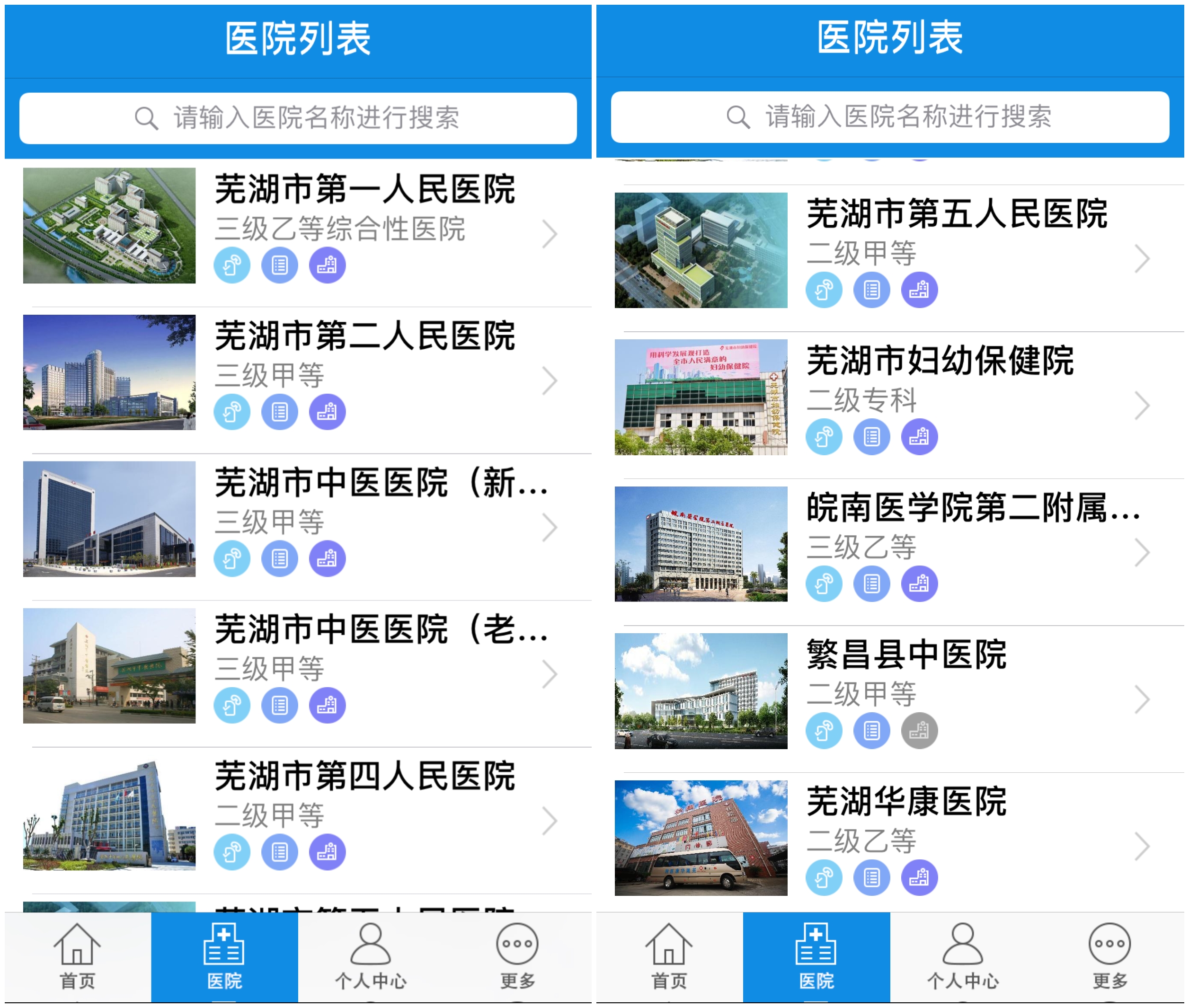Open 芜湖市第四人民医院 row

tap(365, 777)
